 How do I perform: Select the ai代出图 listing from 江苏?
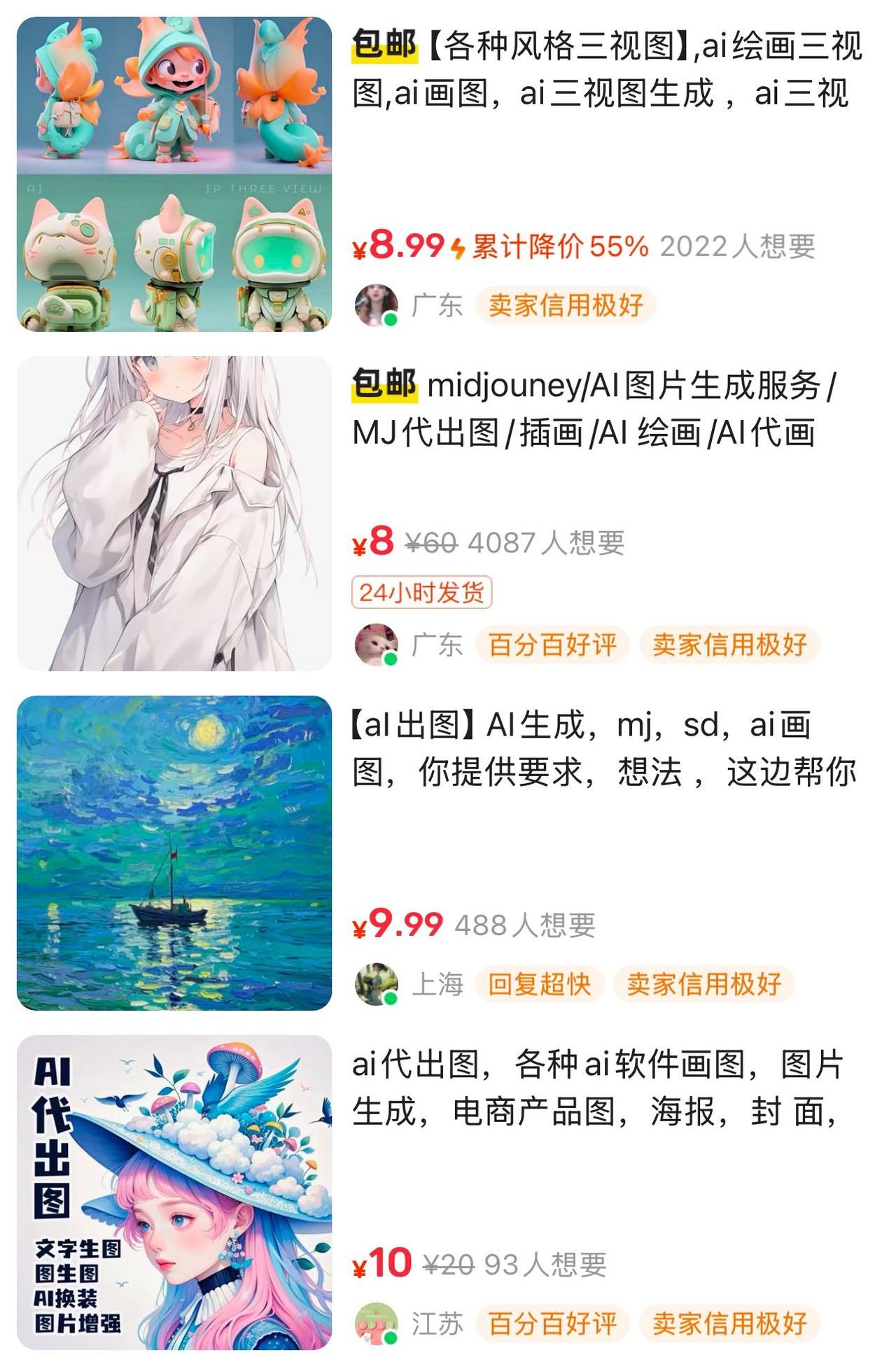pyautogui.click(x=596, y=1088)
